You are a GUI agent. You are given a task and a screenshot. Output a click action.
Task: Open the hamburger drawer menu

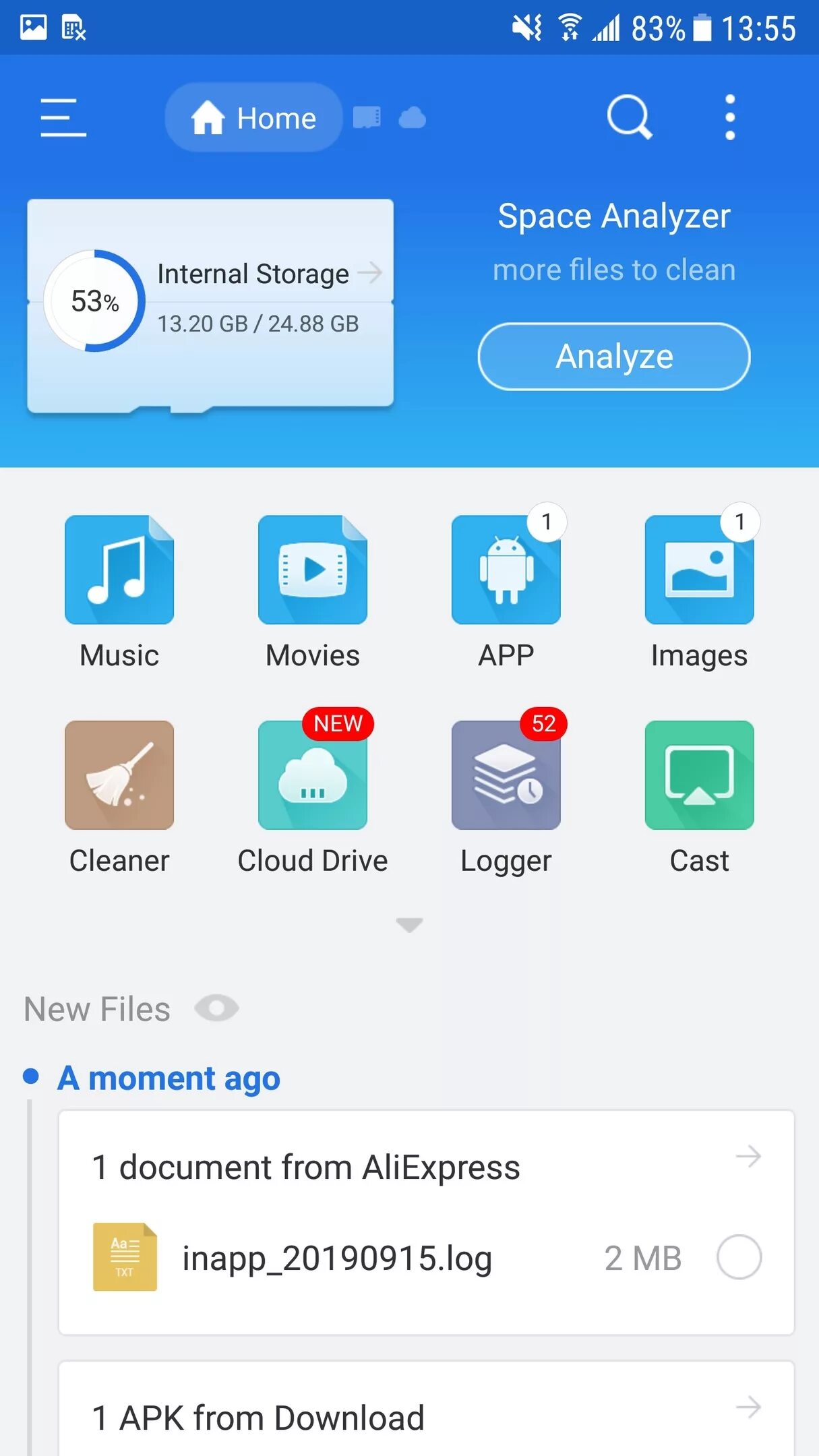point(63,117)
